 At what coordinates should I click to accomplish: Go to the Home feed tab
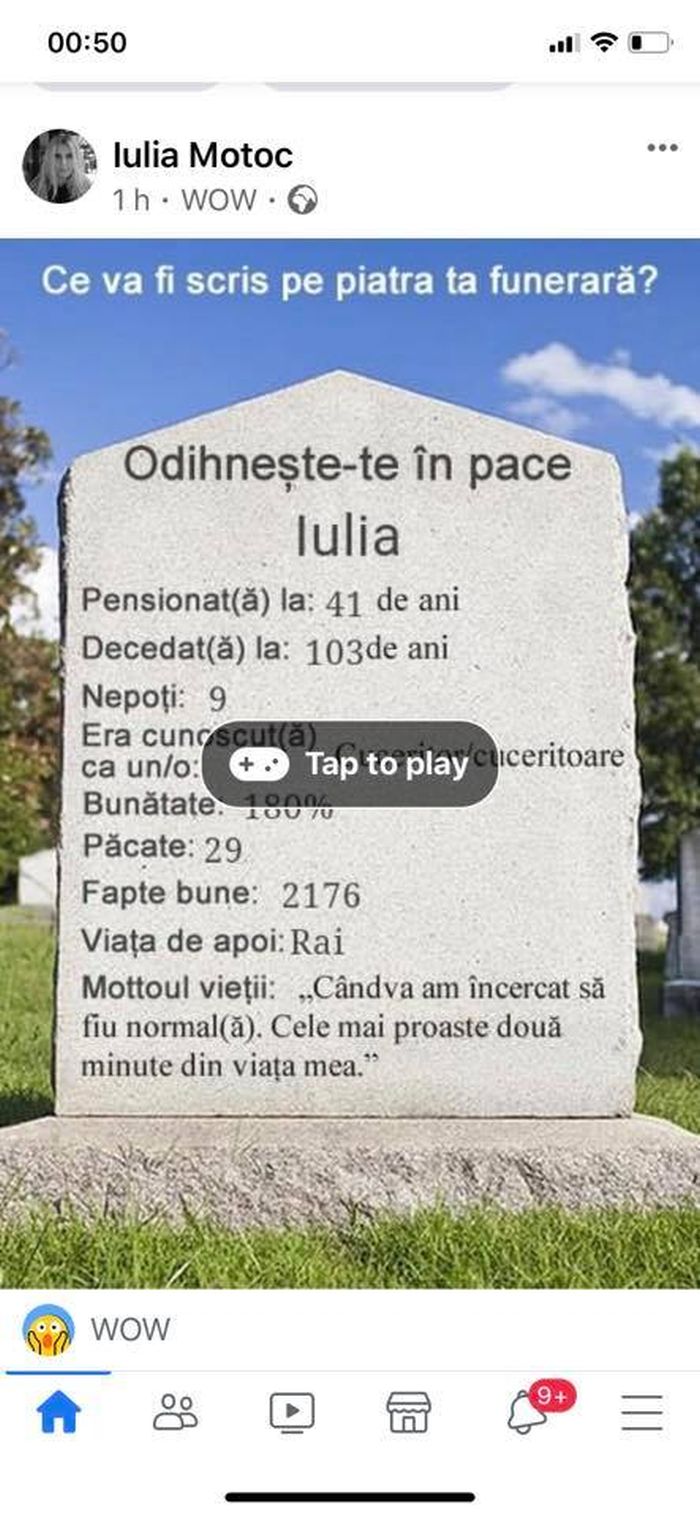58,1412
